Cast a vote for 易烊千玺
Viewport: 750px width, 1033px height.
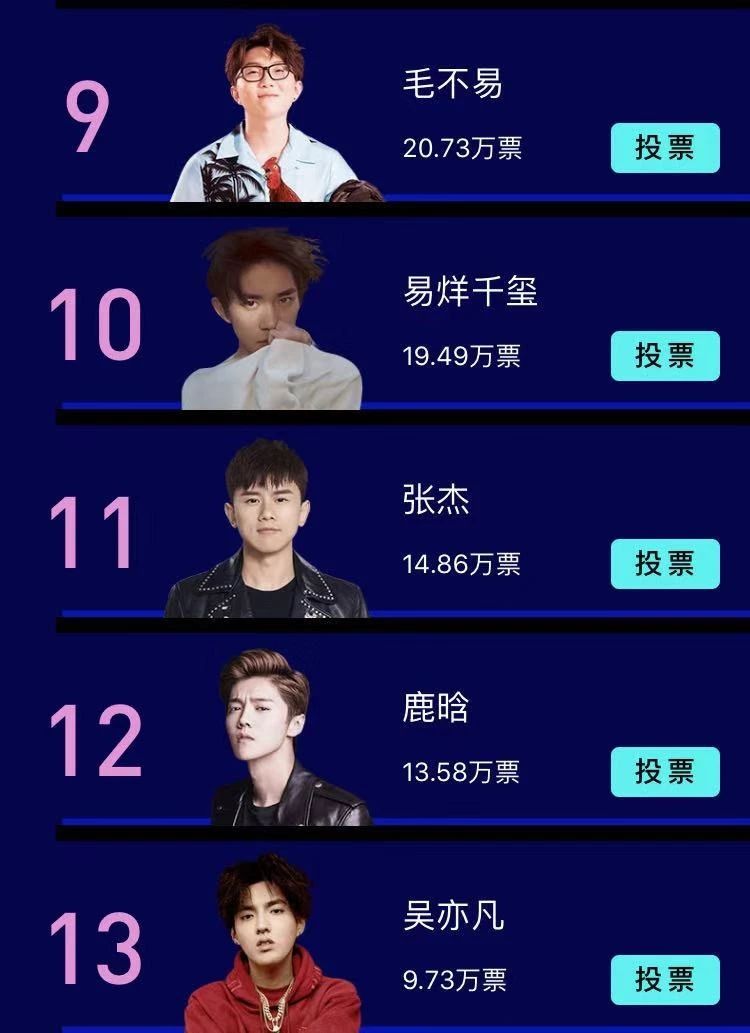[x=665, y=356]
